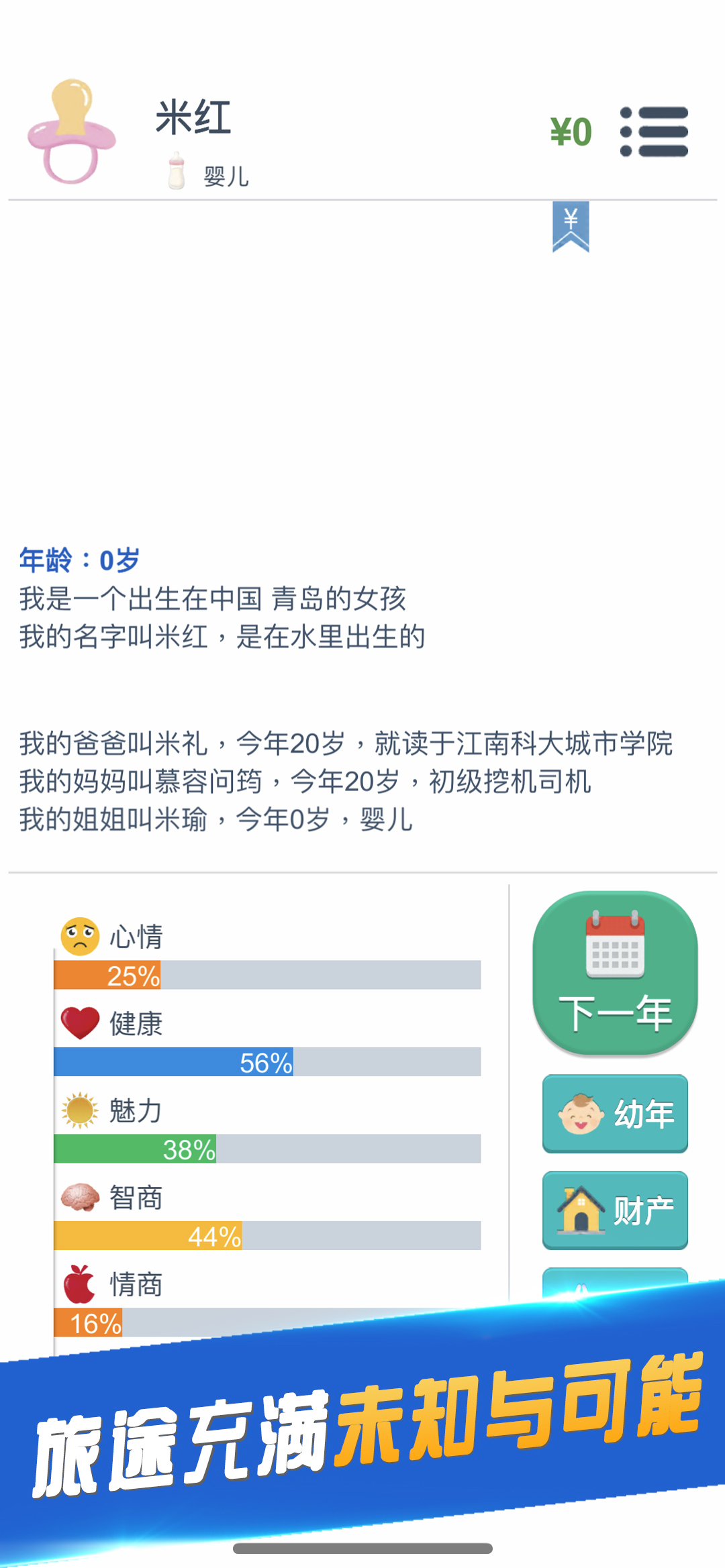Open the list menu icon at top right
725x1568 pixels.
(x=654, y=132)
